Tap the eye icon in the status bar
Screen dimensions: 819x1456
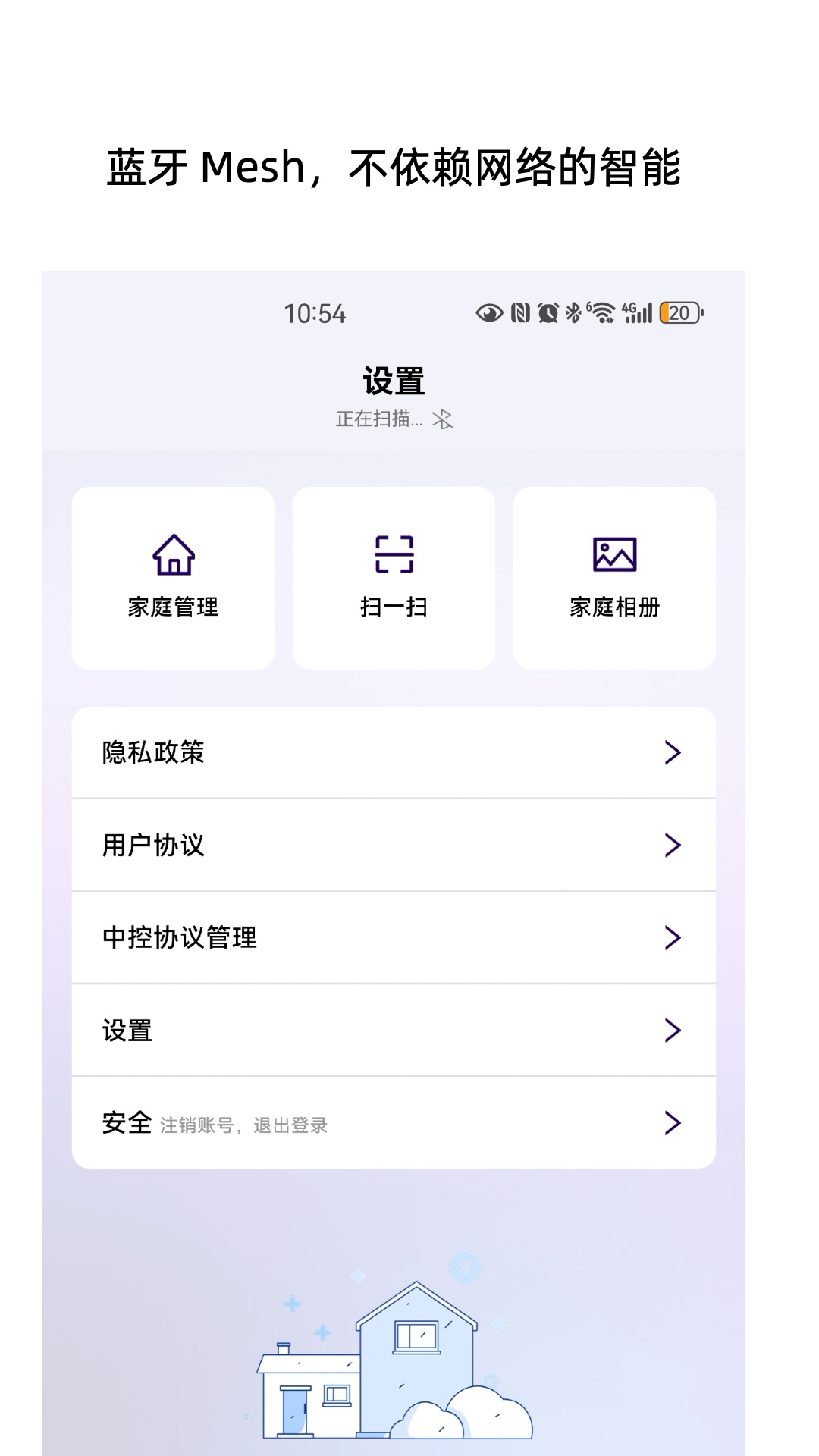coord(489,312)
